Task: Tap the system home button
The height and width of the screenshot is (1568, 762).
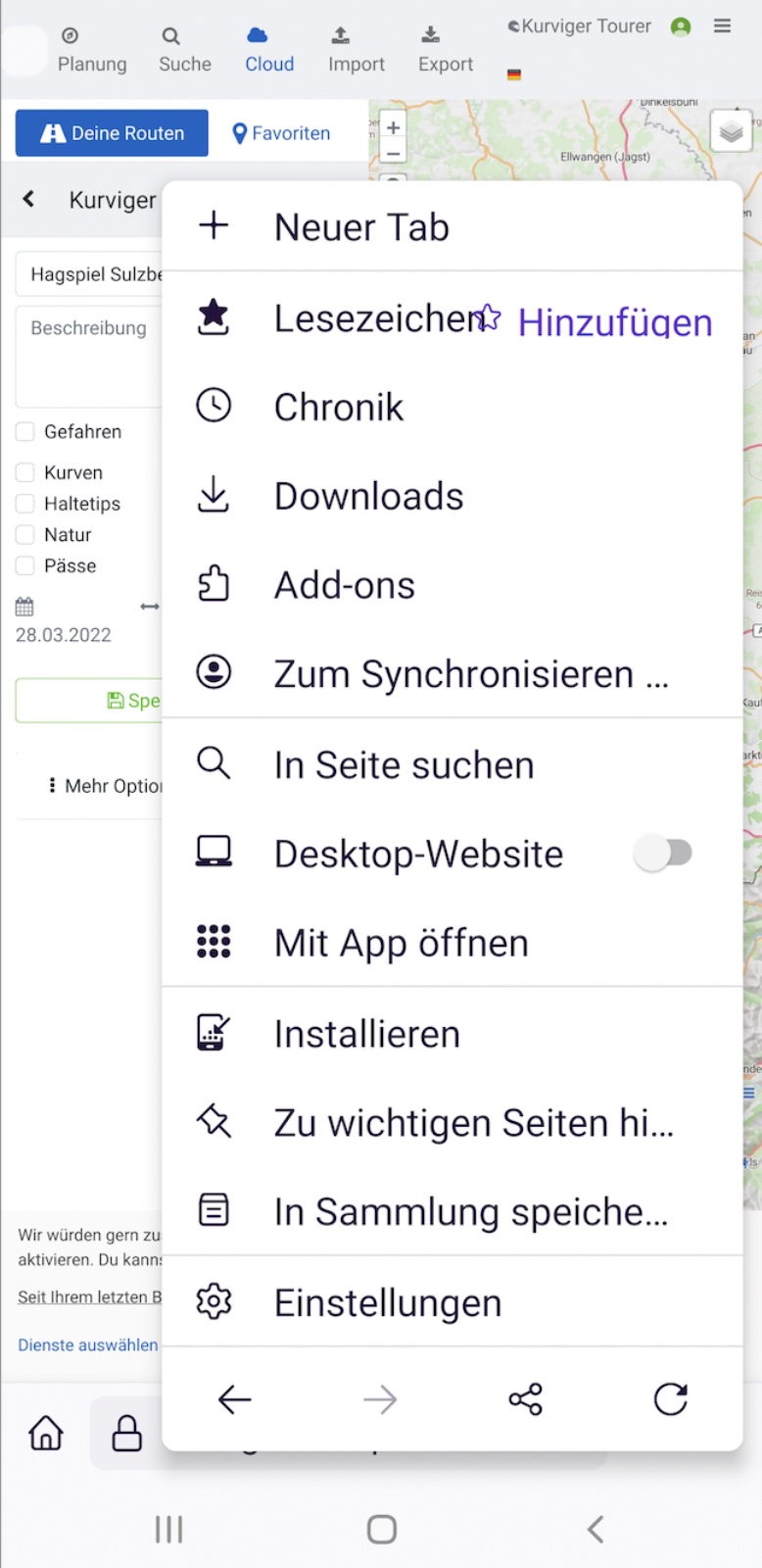Action: click(x=381, y=1529)
